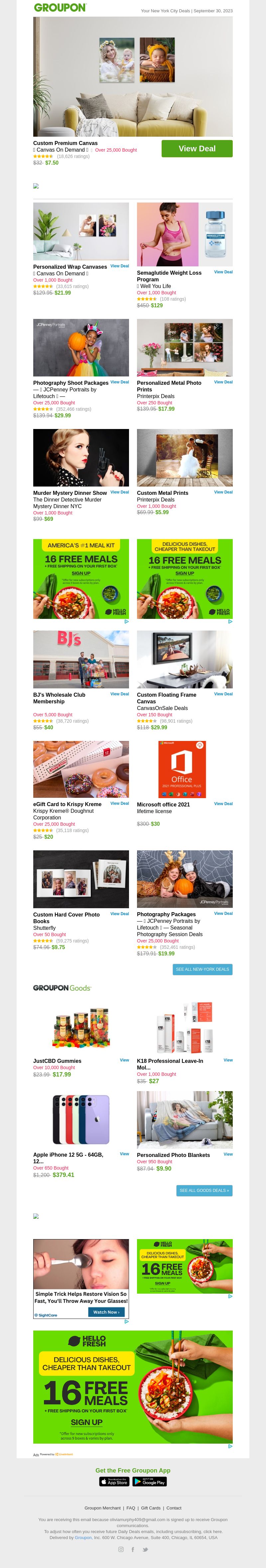Tap See All New-York Deals button
The height and width of the screenshot is (1568, 266).
point(202,969)
